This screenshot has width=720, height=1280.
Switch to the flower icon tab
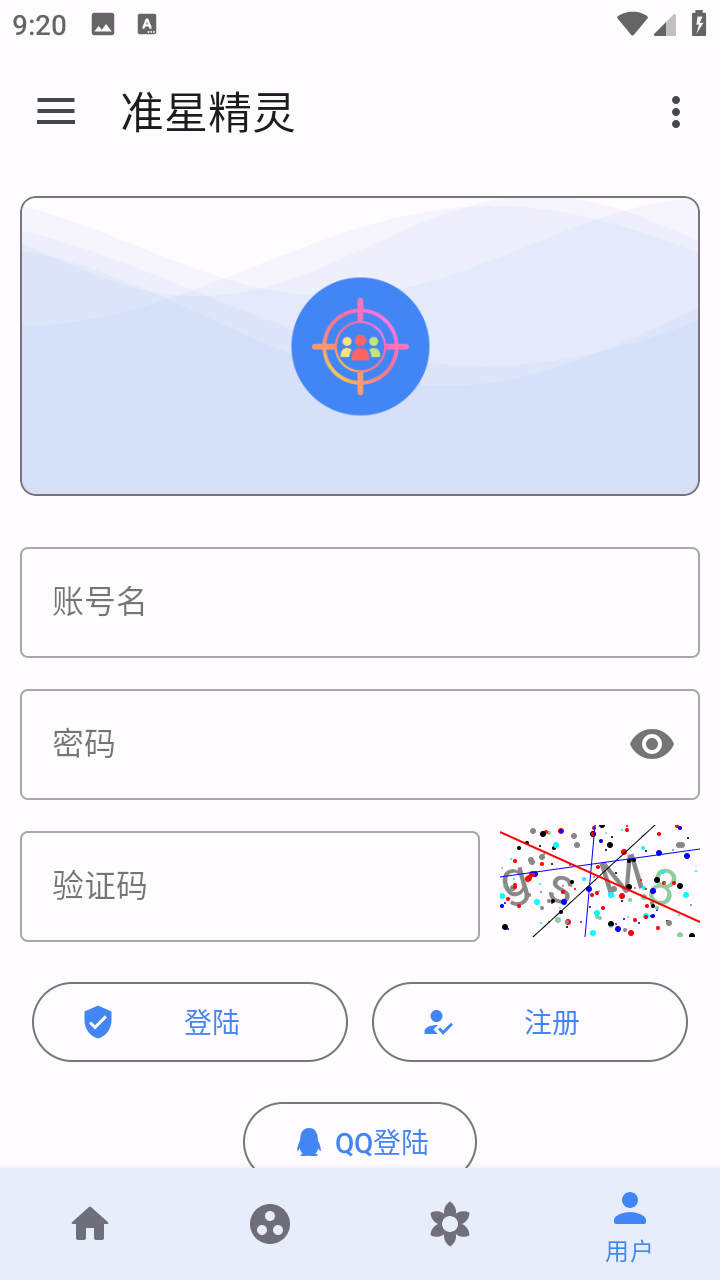(x=450, y=1223)
